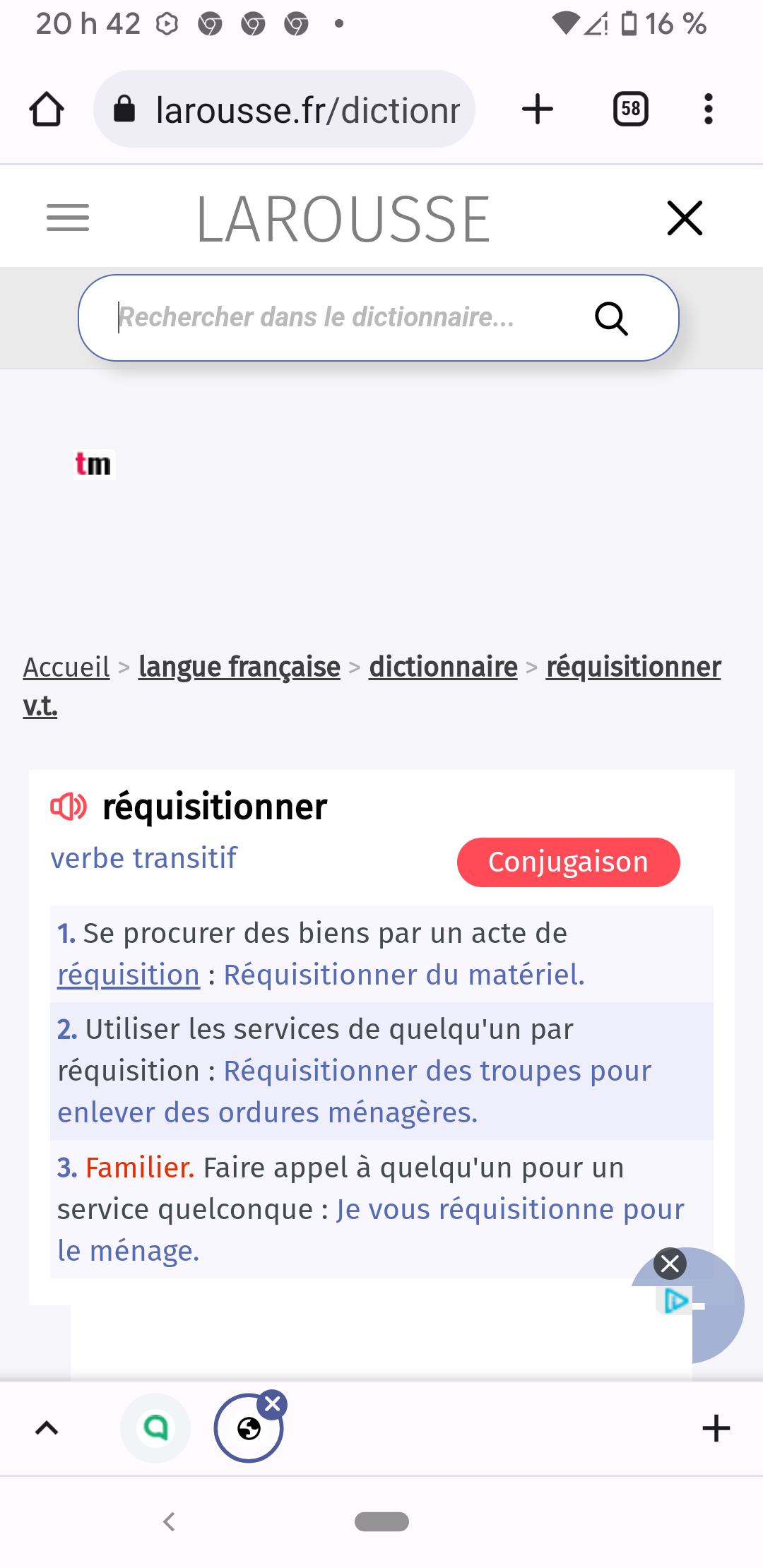This screenshot has width=763, height=1568.
Task: Expand the bottom tab strip chevron
Action: [x=47, y=1428]
